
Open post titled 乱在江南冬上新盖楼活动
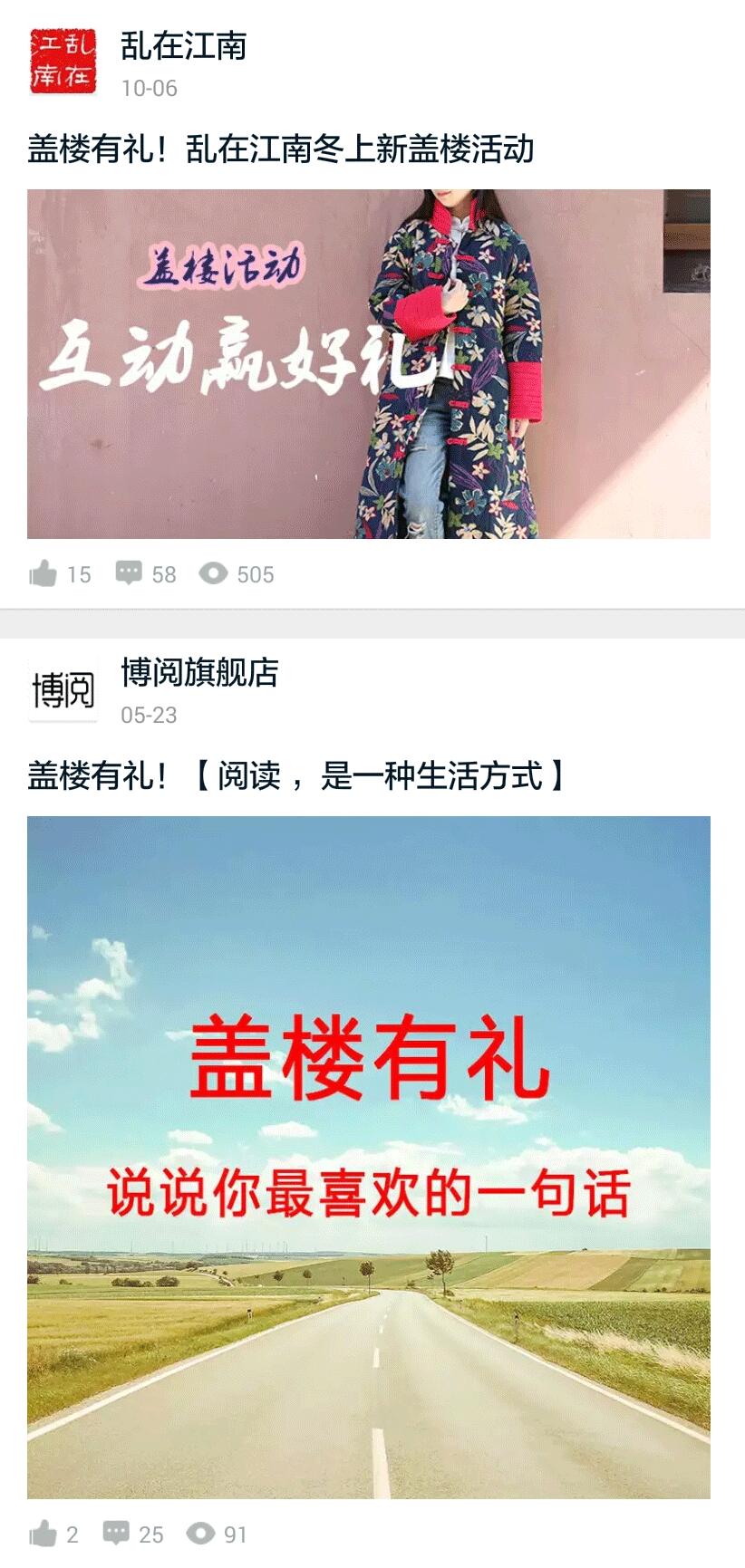(x=281, y=149)
